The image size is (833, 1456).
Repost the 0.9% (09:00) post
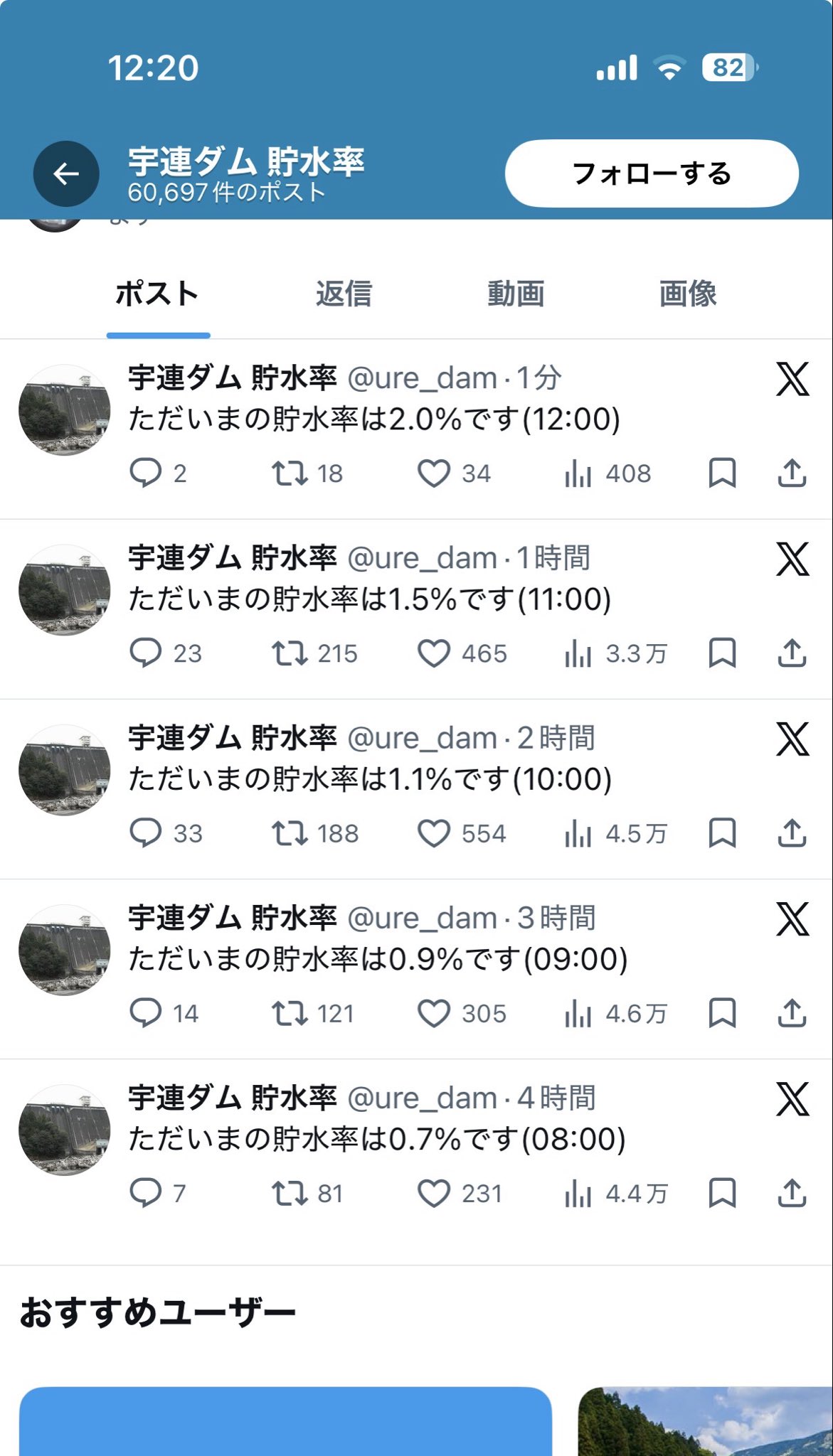(x=290, y=1013)
